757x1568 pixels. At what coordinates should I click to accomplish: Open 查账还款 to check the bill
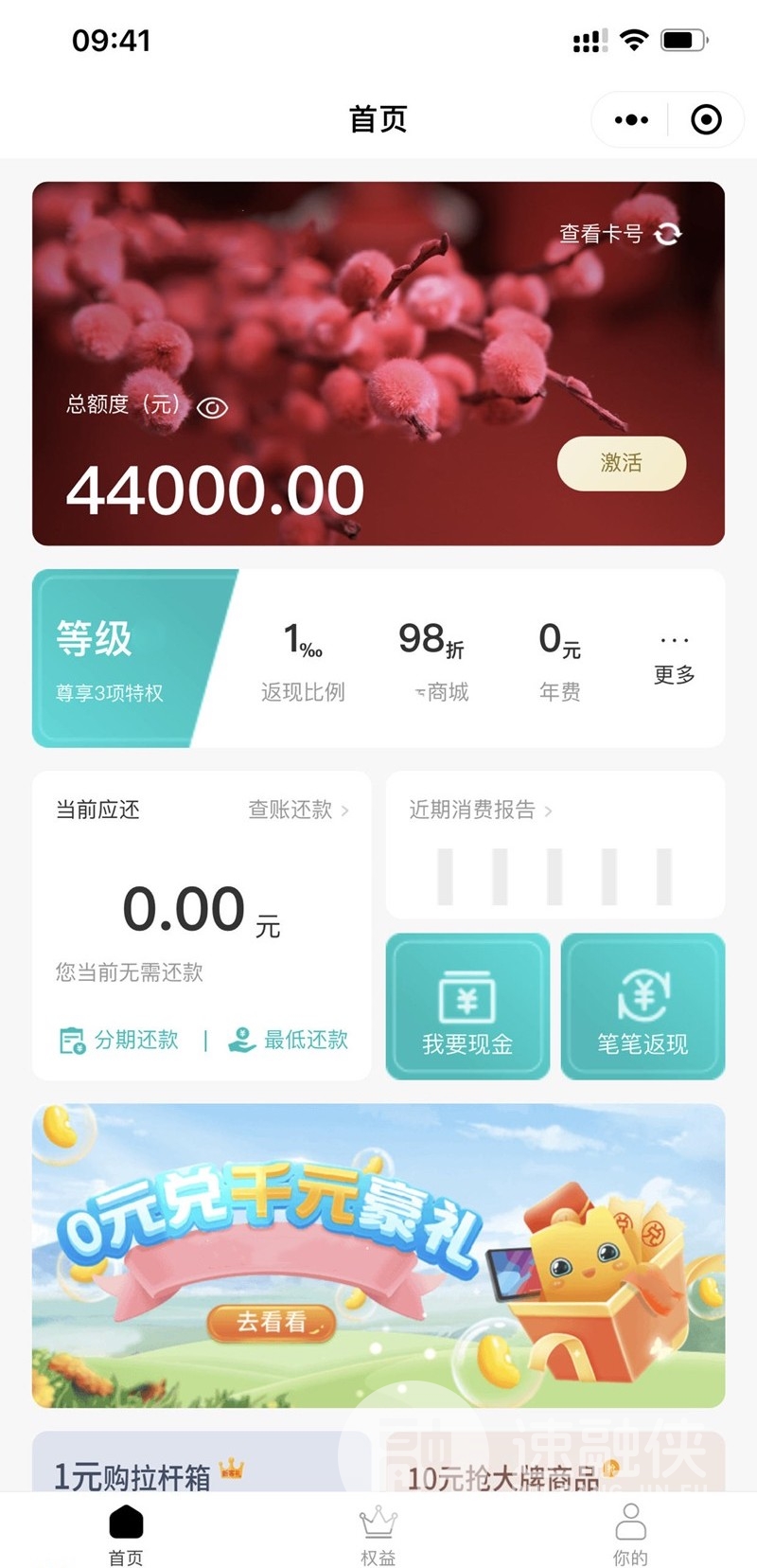click(x=298, y=810)
